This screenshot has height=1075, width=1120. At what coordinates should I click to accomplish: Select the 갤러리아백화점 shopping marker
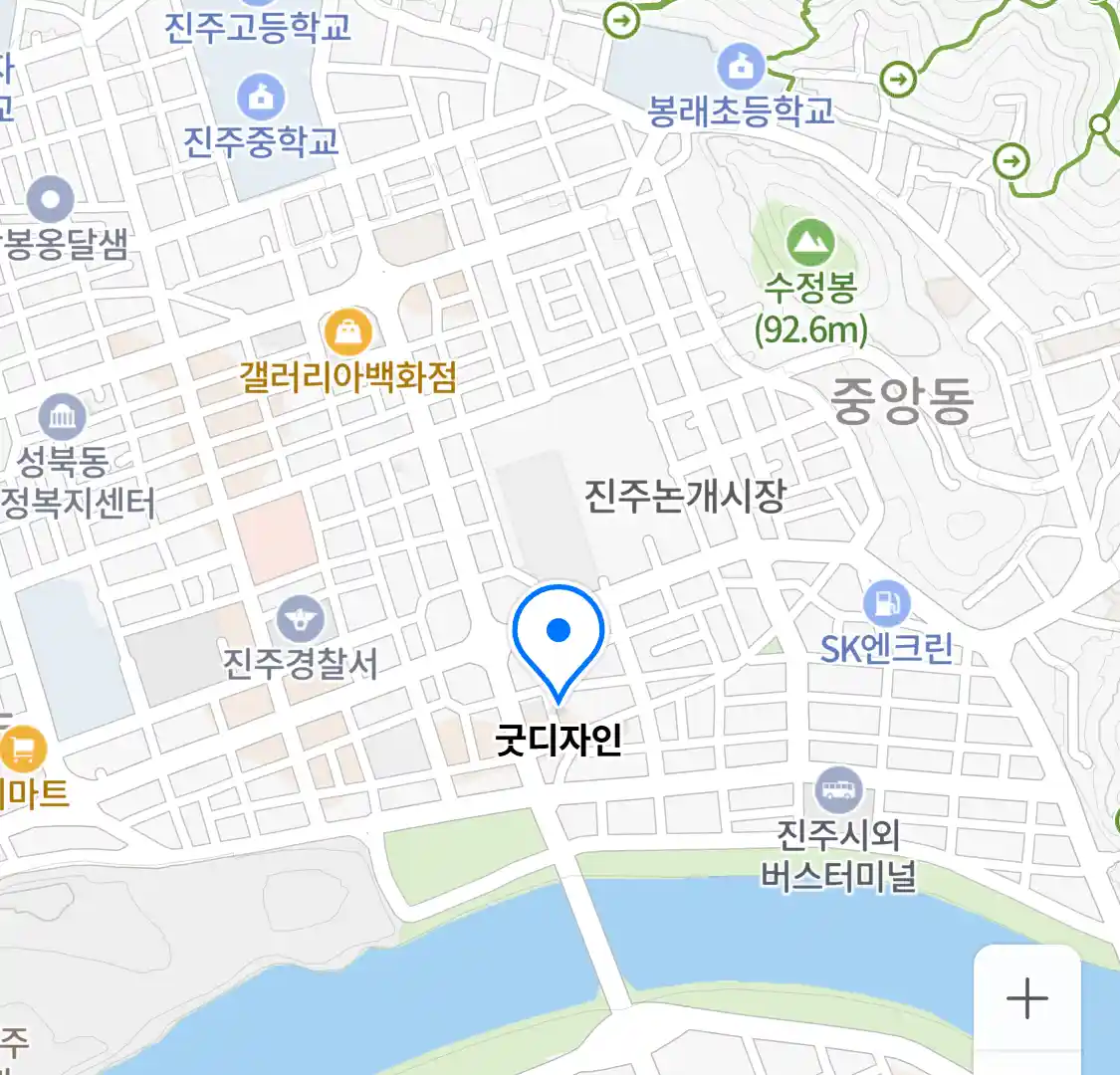[x=347, y=332]
